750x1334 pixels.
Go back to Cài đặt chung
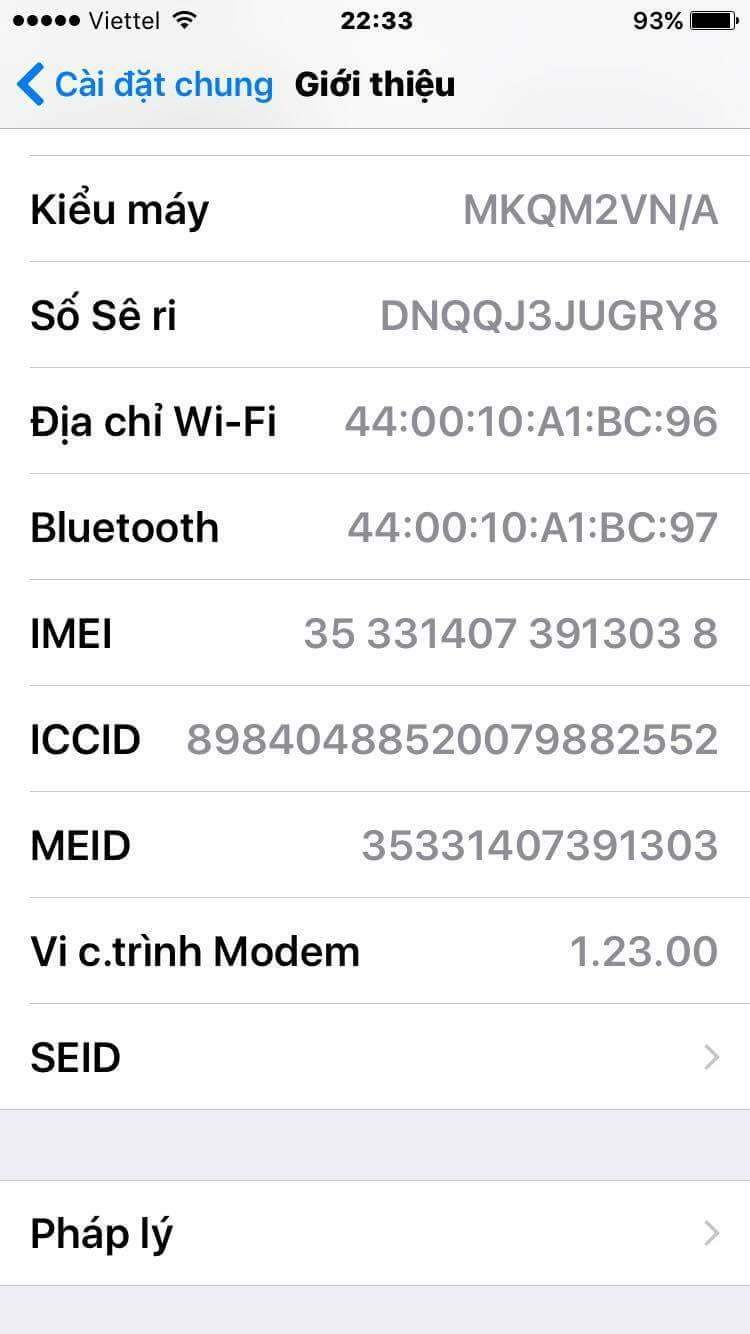pyautogui.click(x=145, y=85)
